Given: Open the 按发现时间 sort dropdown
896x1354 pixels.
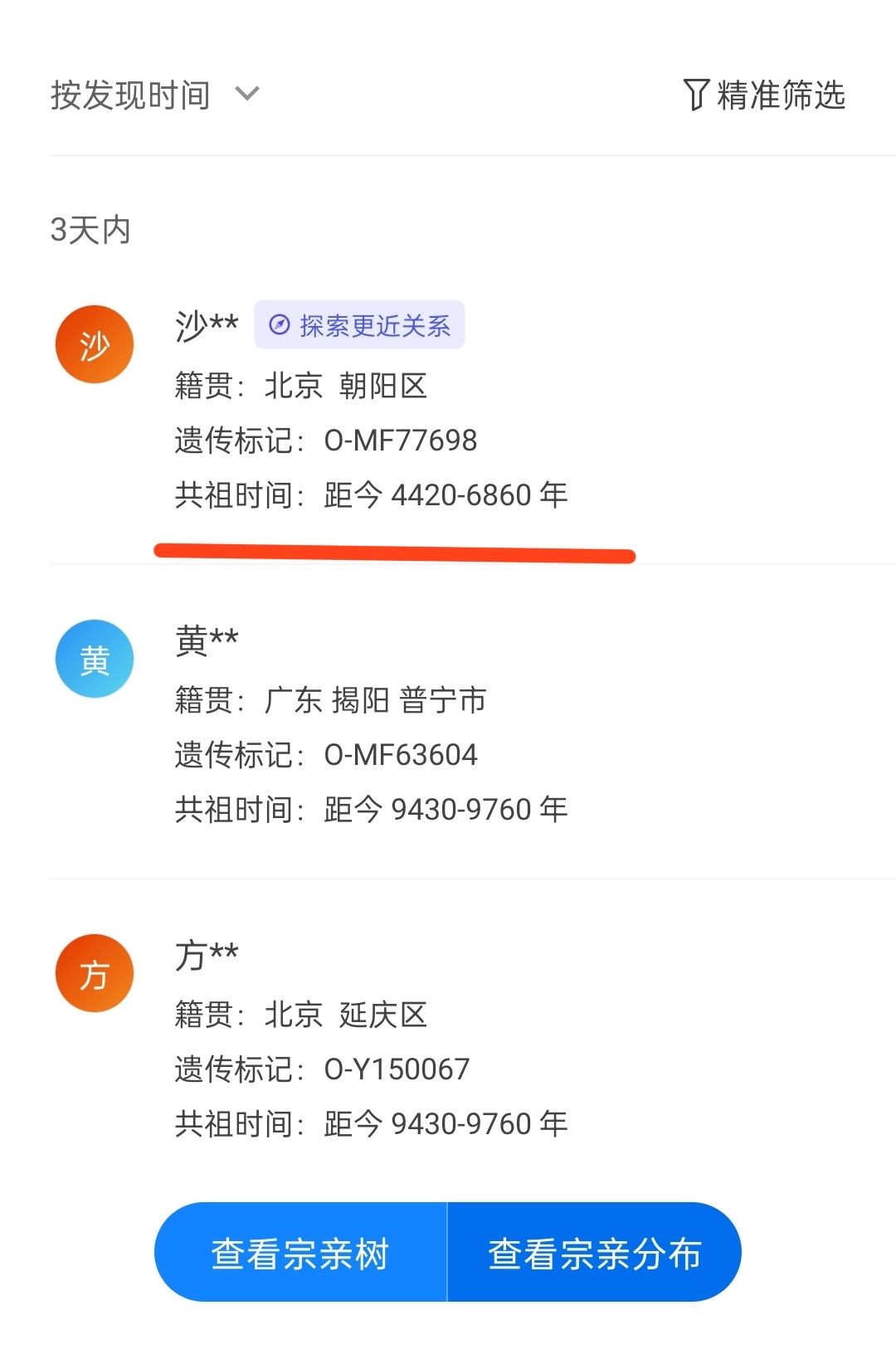Looking at the screenshot, I should click(154, 95).
